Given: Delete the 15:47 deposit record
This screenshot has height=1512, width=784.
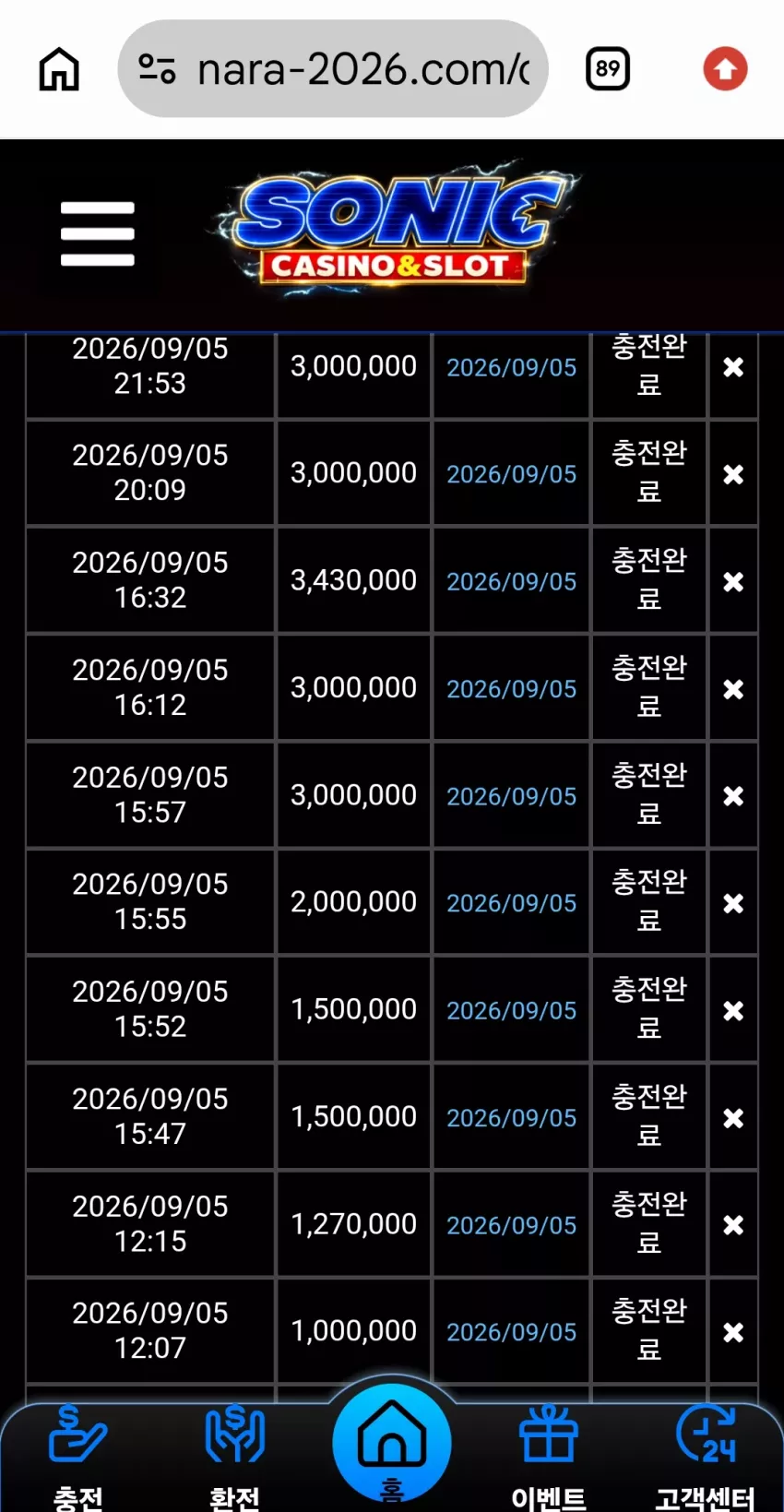Looking at the screenshot, I should pos(733,1118).
